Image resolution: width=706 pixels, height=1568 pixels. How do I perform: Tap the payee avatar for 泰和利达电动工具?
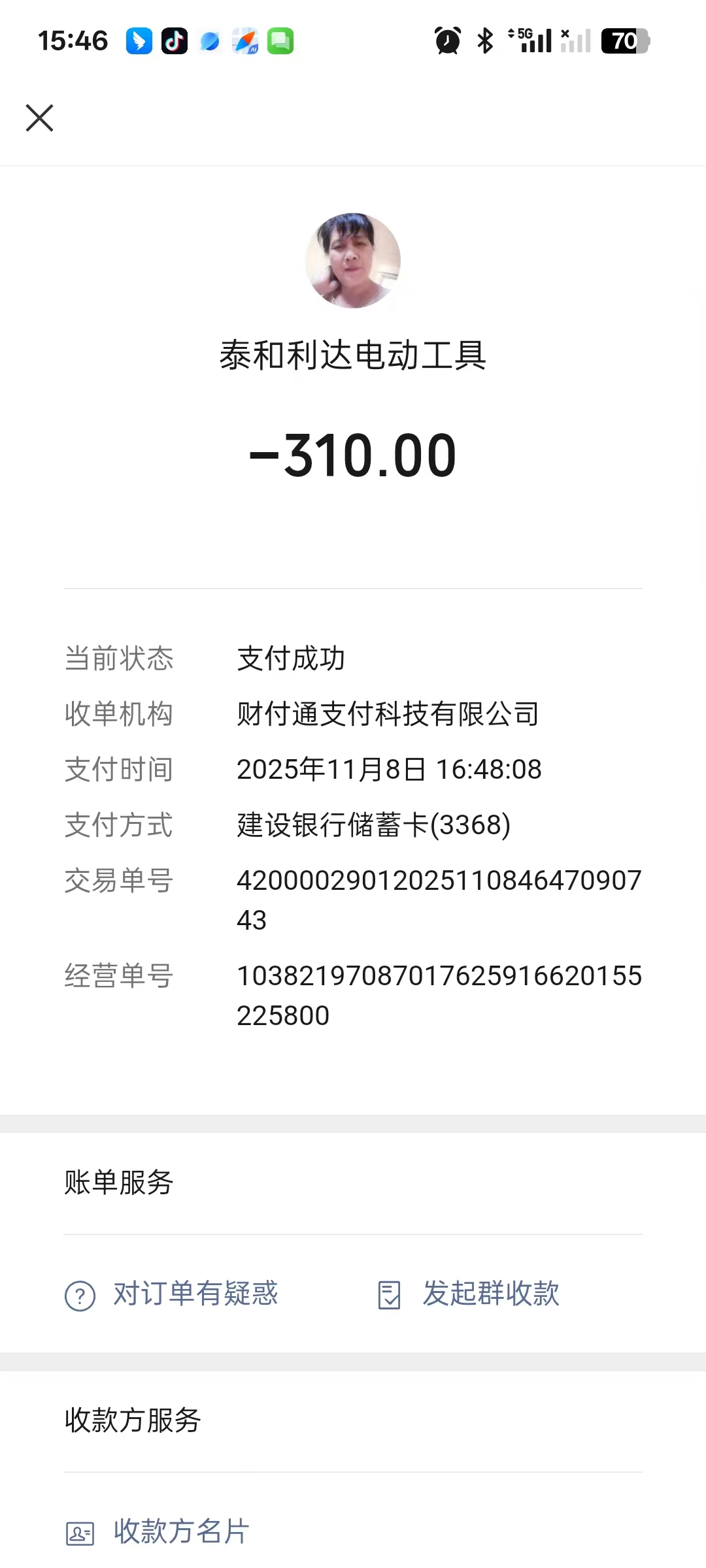coord(353,261)
